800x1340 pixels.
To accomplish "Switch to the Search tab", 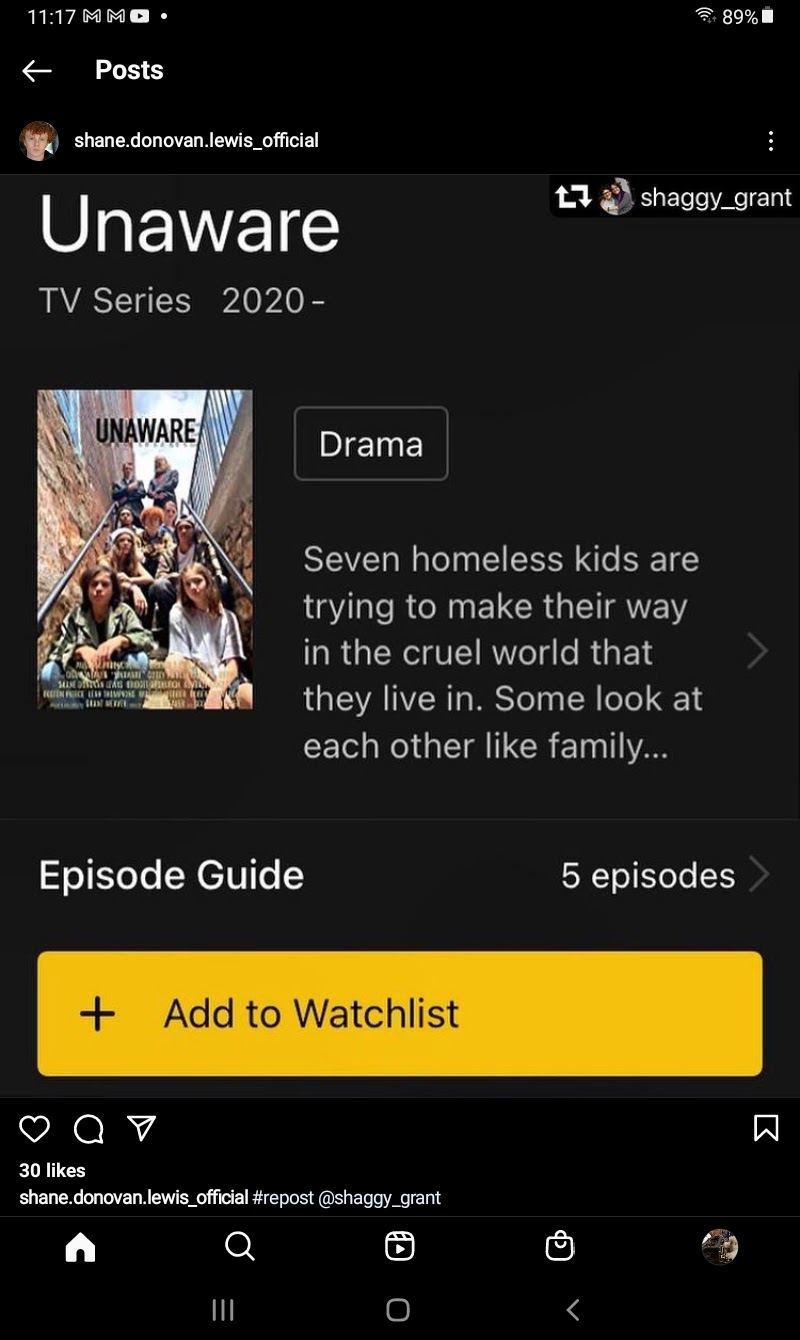I will pyautogui.click(x=240, y=1246).
